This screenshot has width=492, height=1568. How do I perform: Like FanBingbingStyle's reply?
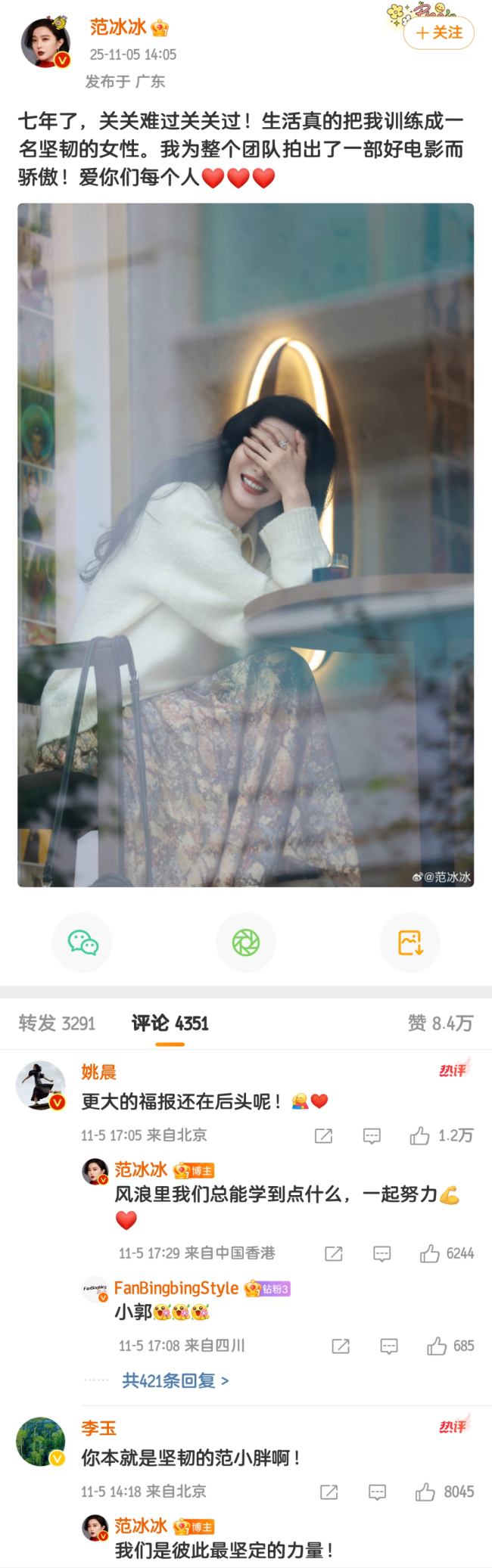437,1346
